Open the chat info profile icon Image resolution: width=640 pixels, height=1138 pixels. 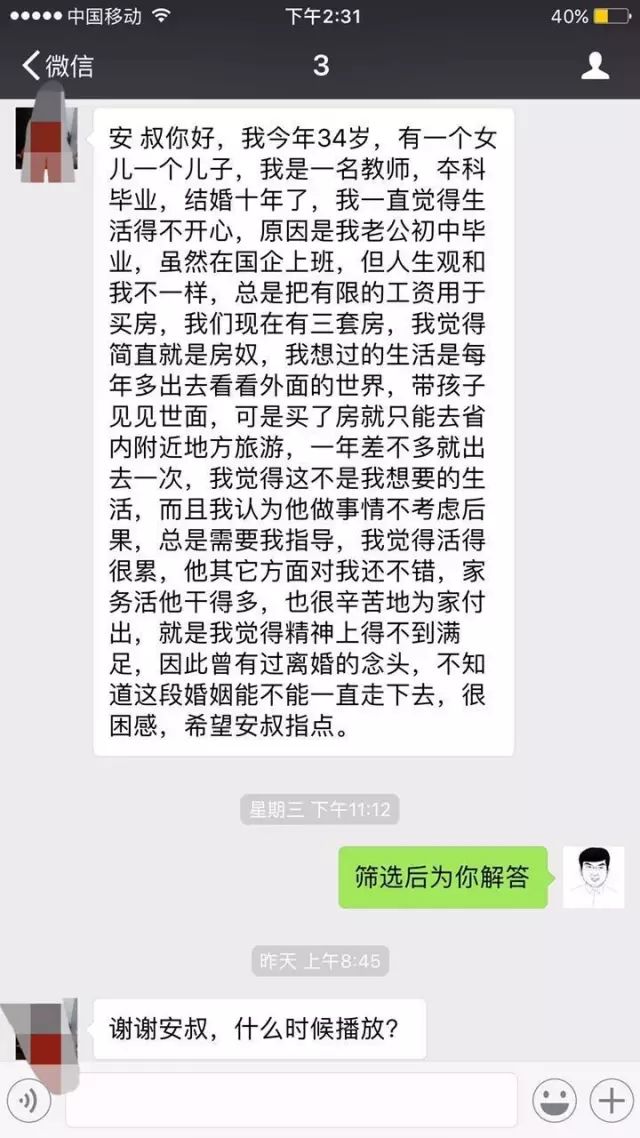(595, 66)
